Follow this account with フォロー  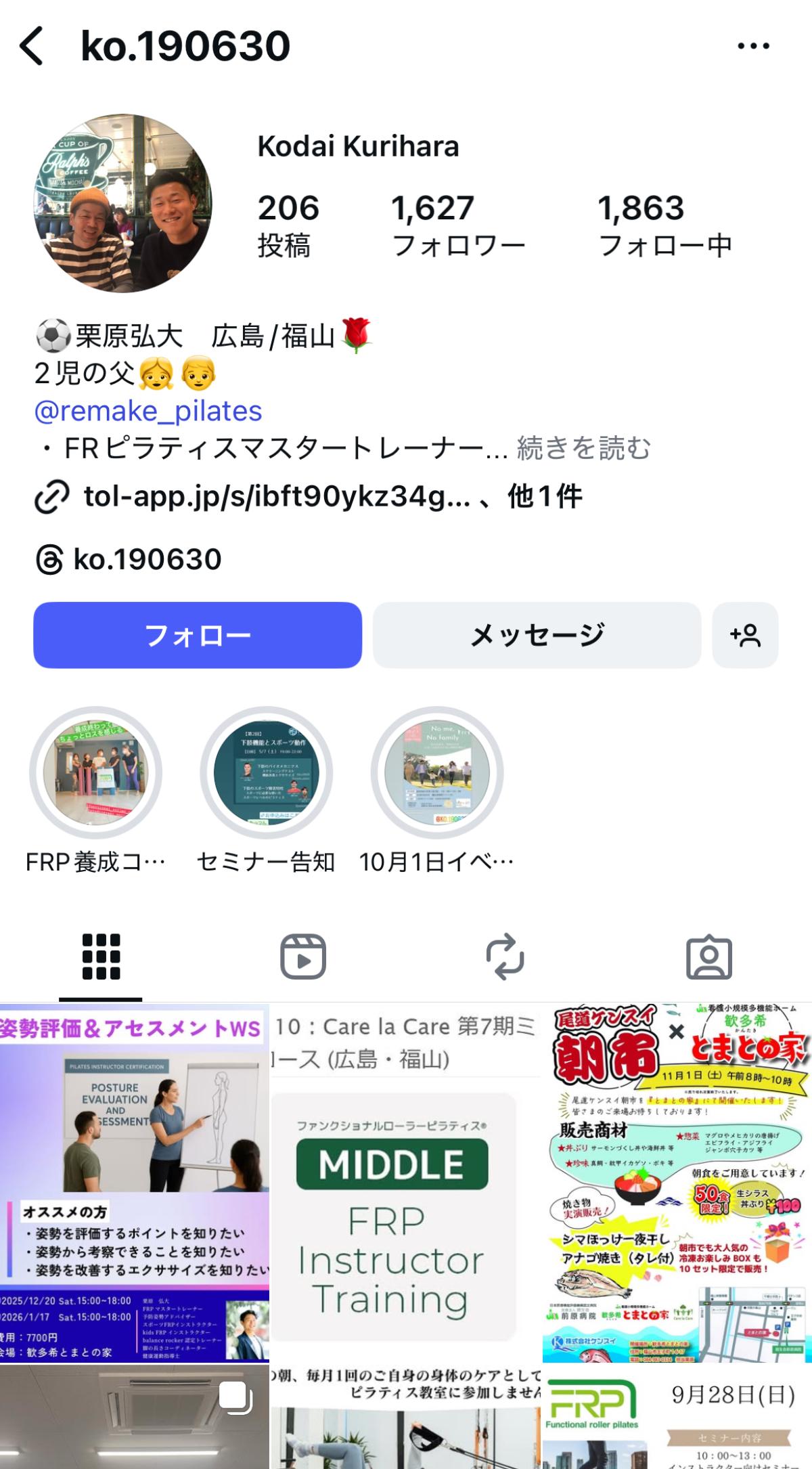coord(198,635)
